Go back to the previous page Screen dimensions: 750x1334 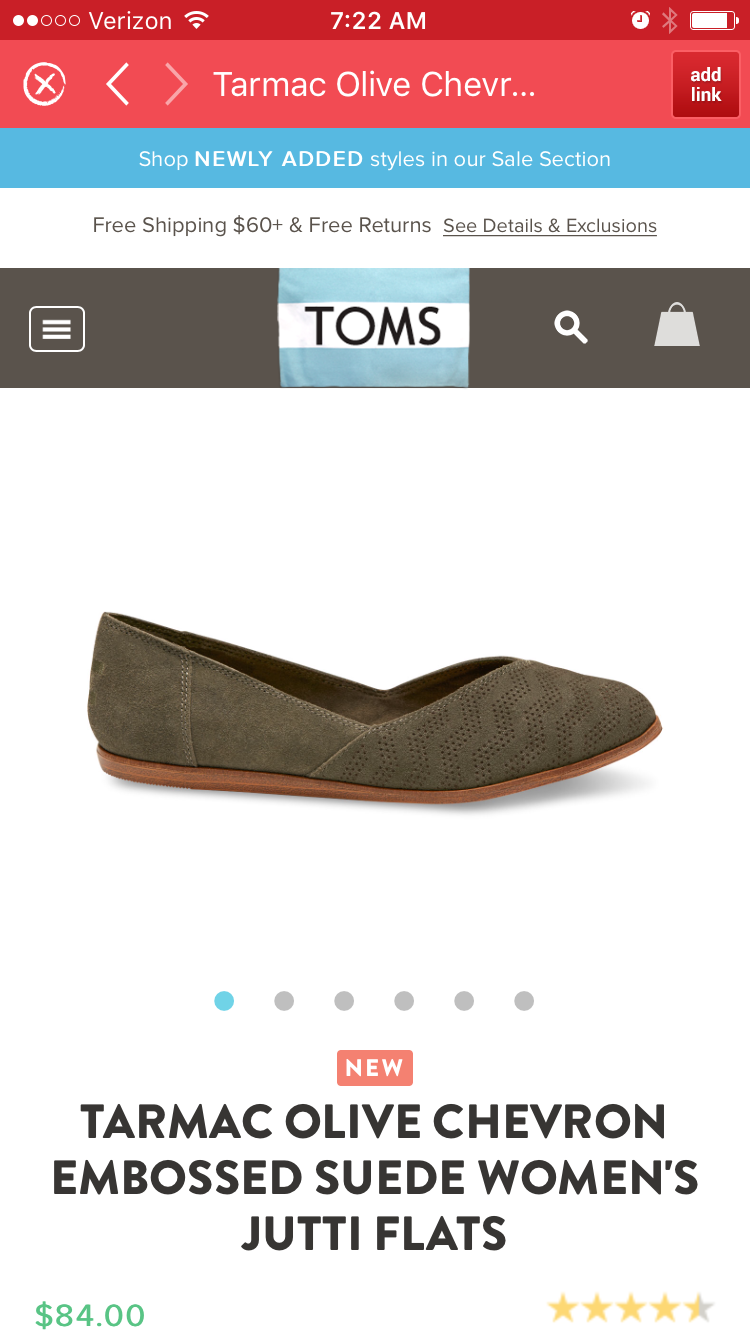118,84
